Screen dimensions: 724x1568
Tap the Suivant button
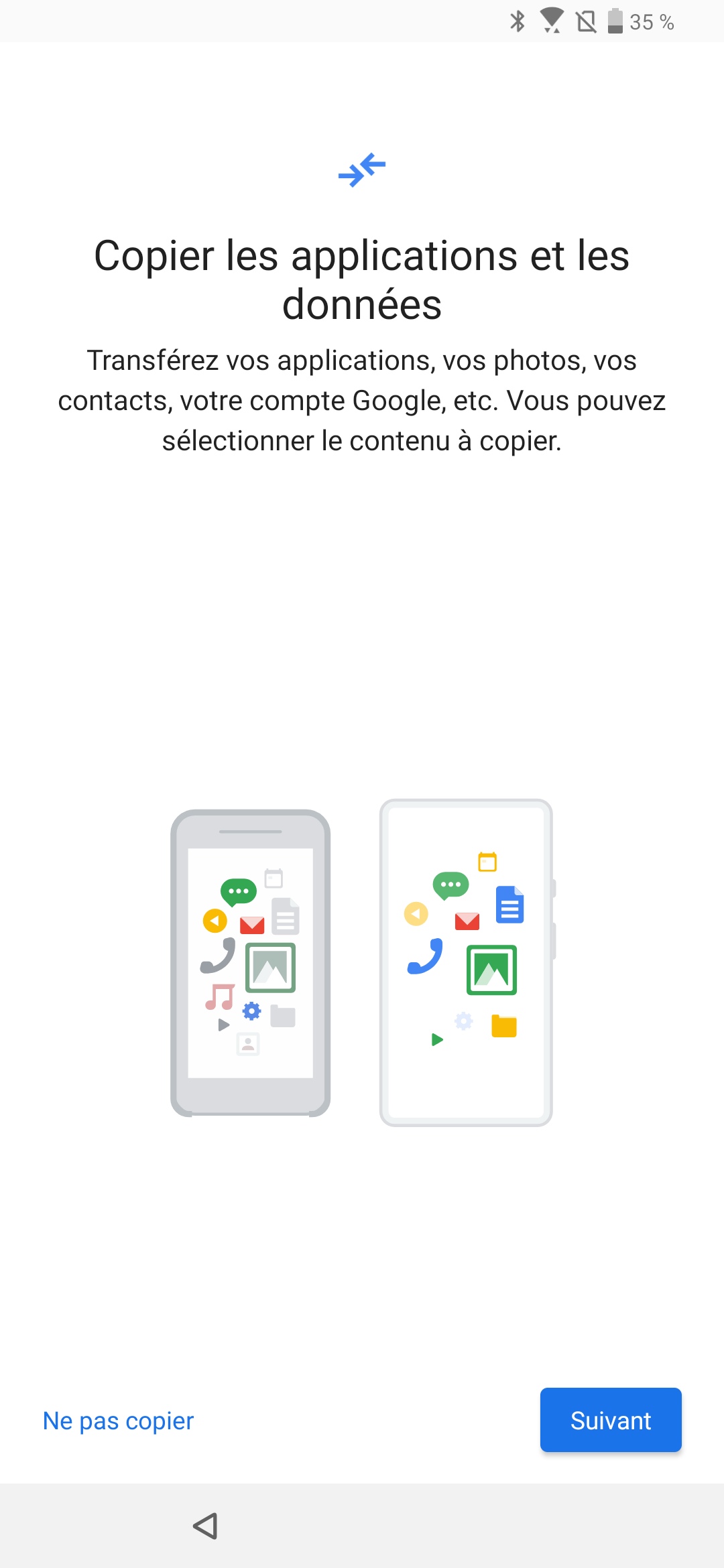(611, 1420)
